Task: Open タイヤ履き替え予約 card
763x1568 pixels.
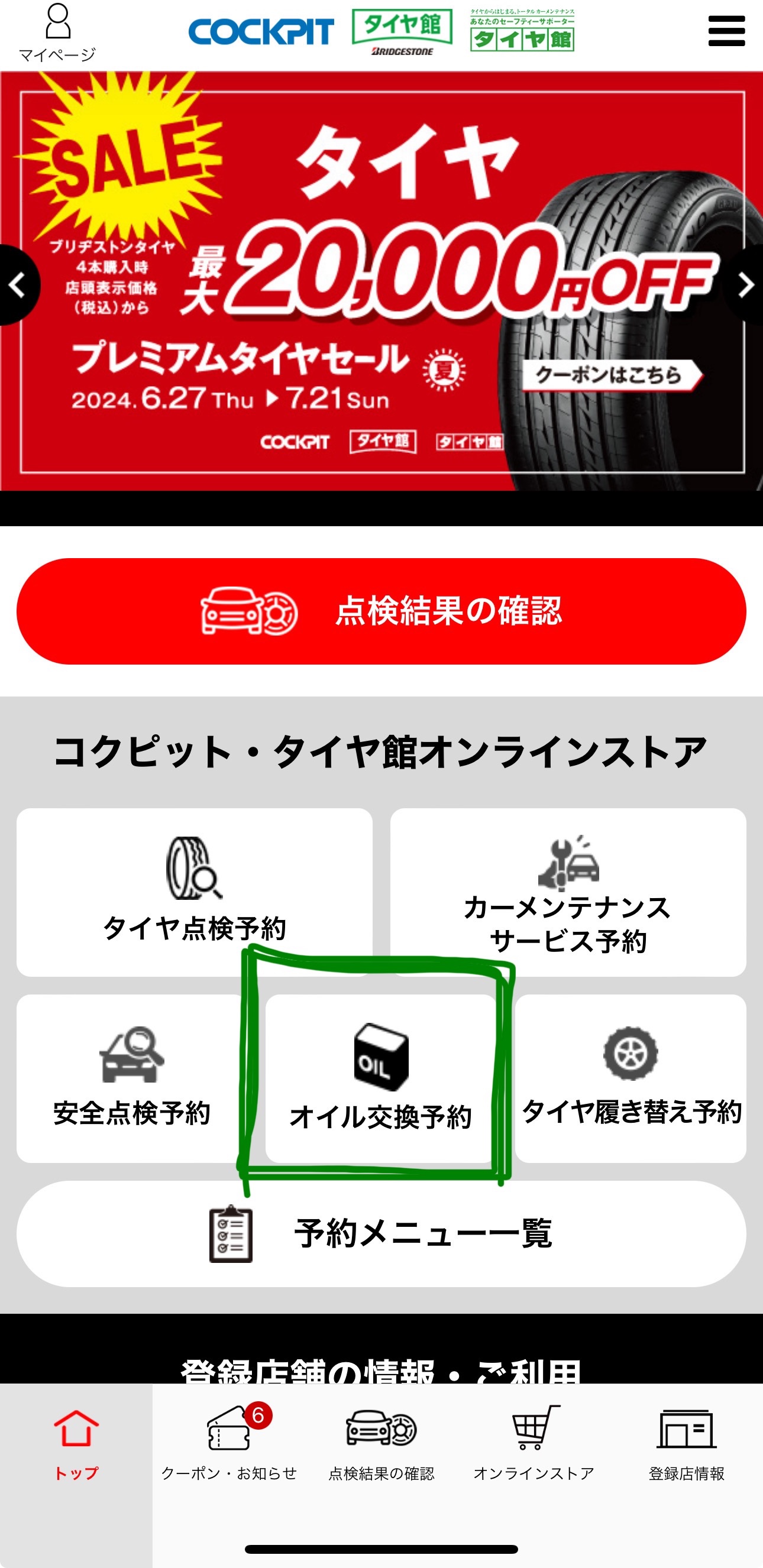Action: tap(631, 1078)
